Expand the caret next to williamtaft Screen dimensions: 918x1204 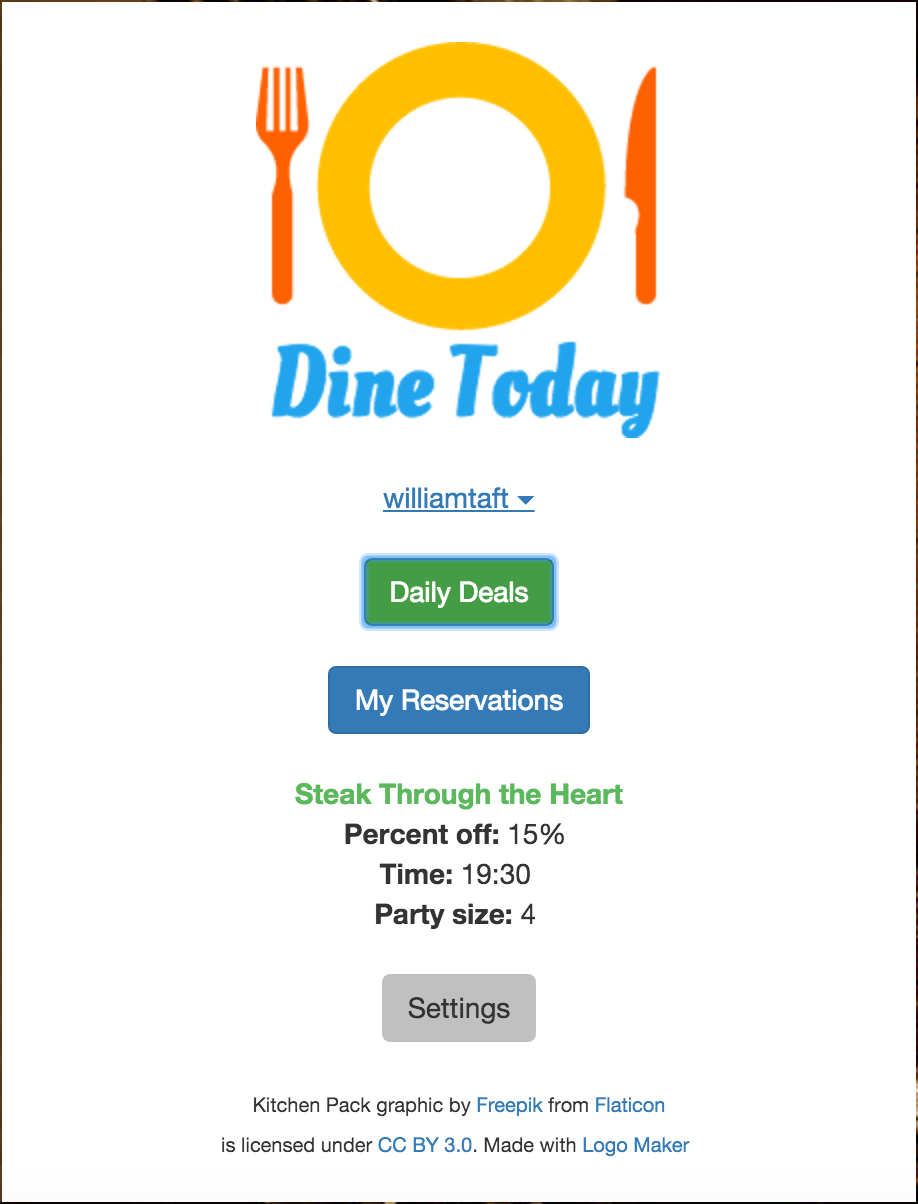click(x=527, y=500)
